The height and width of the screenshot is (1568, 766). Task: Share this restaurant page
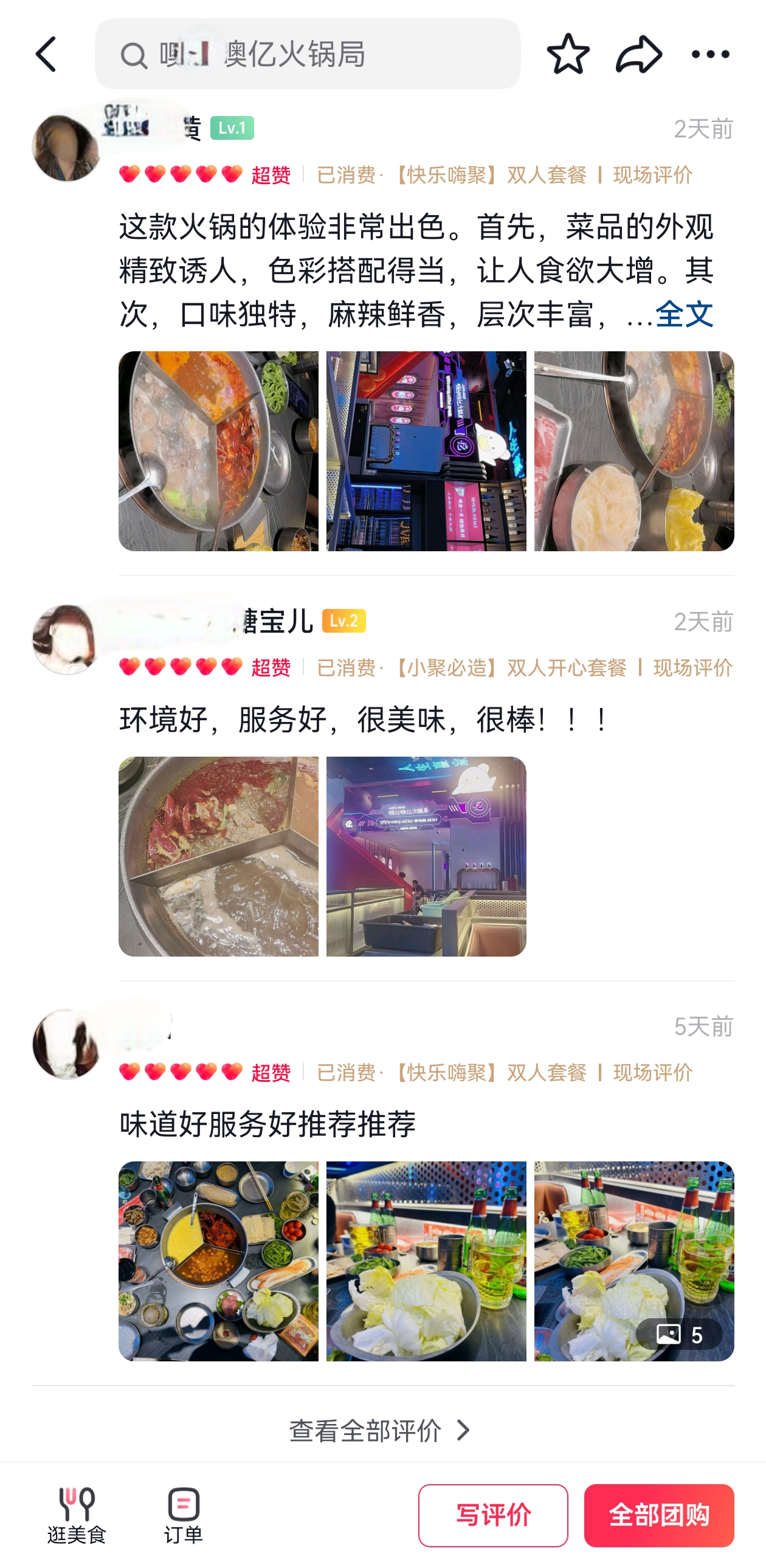(x=639, y=54)
